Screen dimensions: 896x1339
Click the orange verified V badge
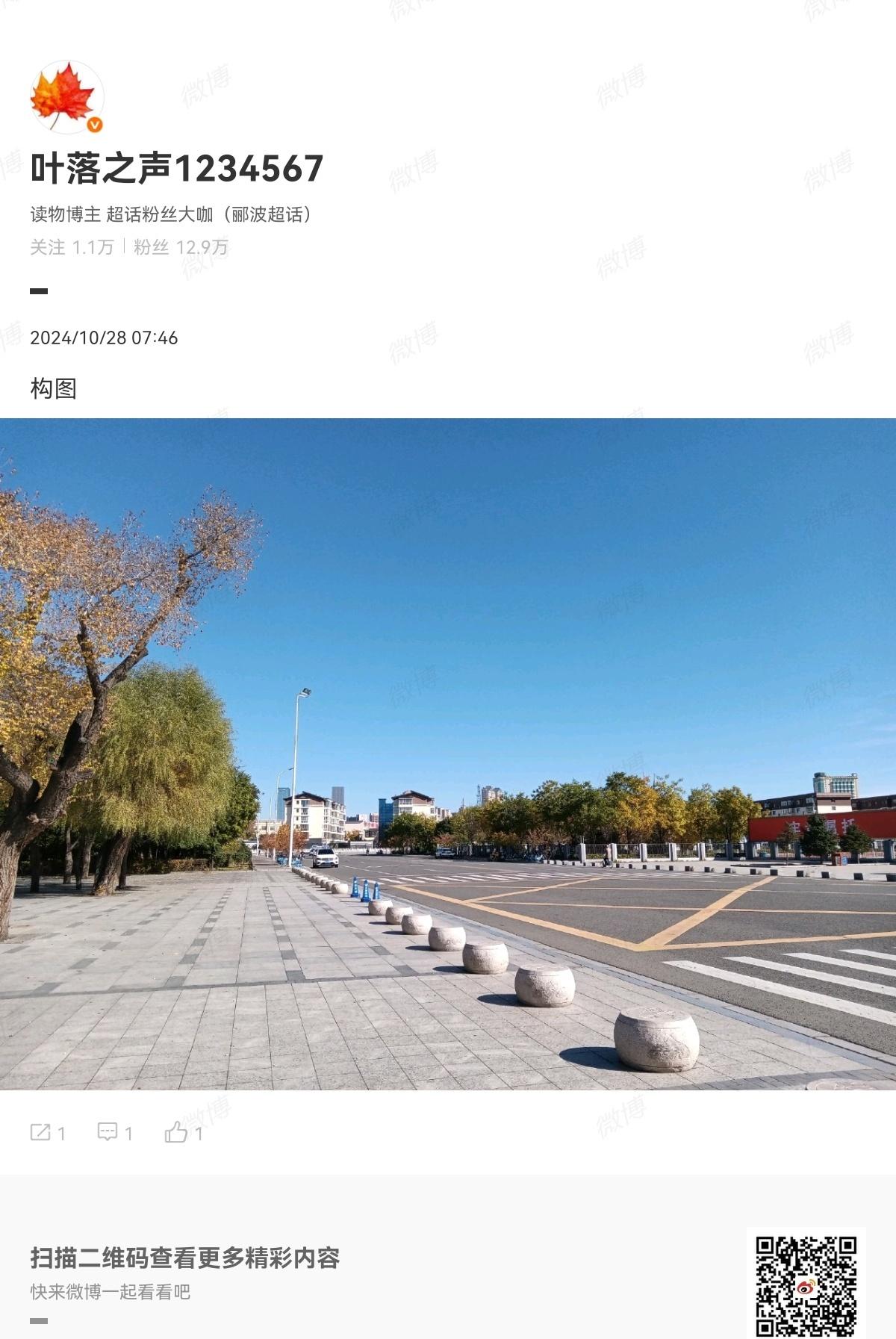pos(93,125)
